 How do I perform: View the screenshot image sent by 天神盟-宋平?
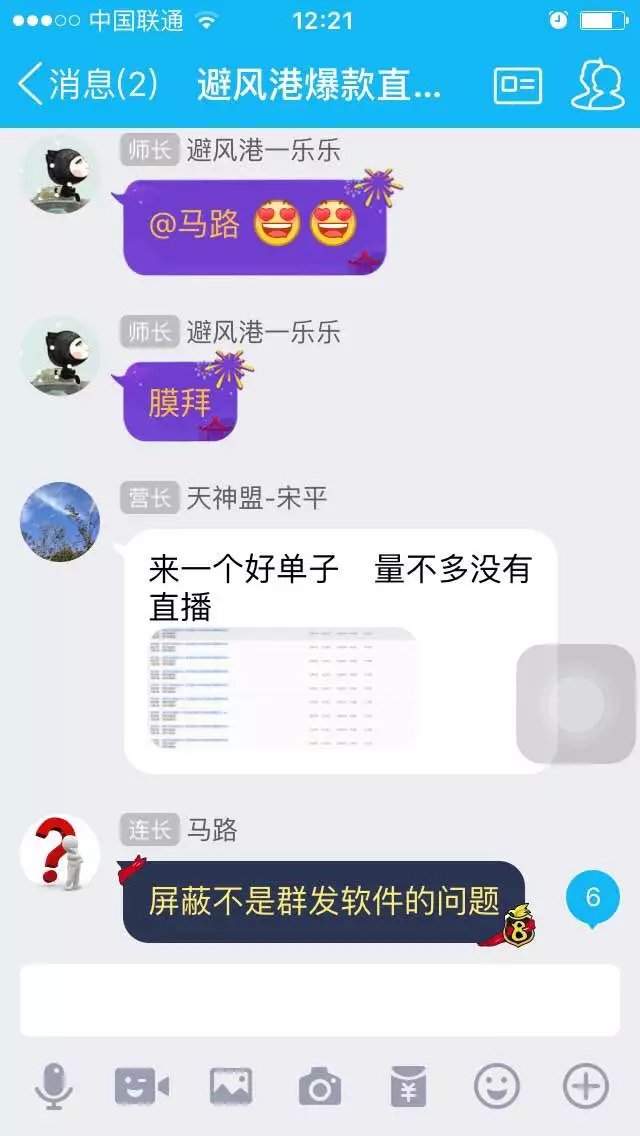click(x=283, y=688)
